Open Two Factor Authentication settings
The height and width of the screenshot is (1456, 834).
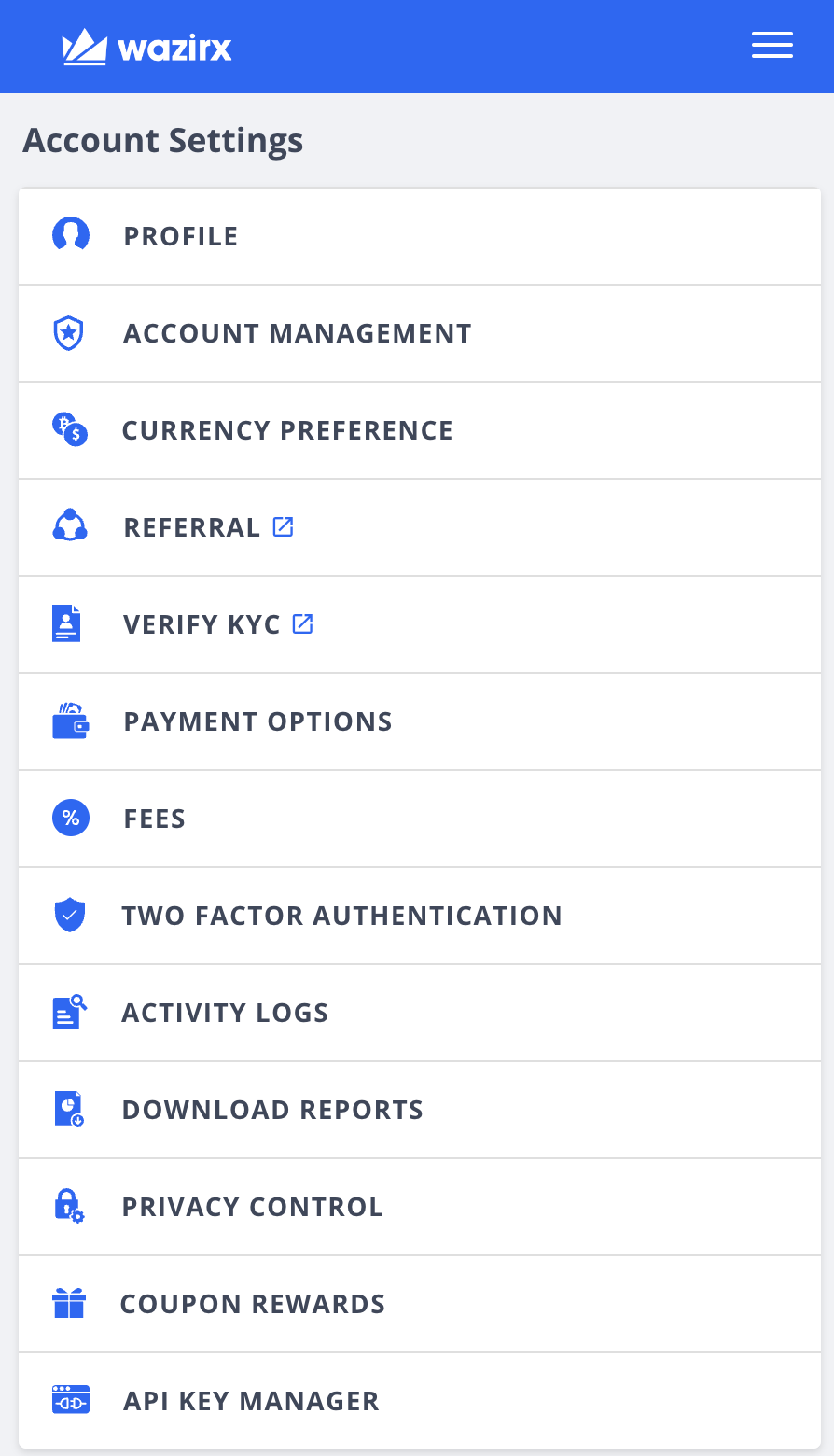coord(341,916)
